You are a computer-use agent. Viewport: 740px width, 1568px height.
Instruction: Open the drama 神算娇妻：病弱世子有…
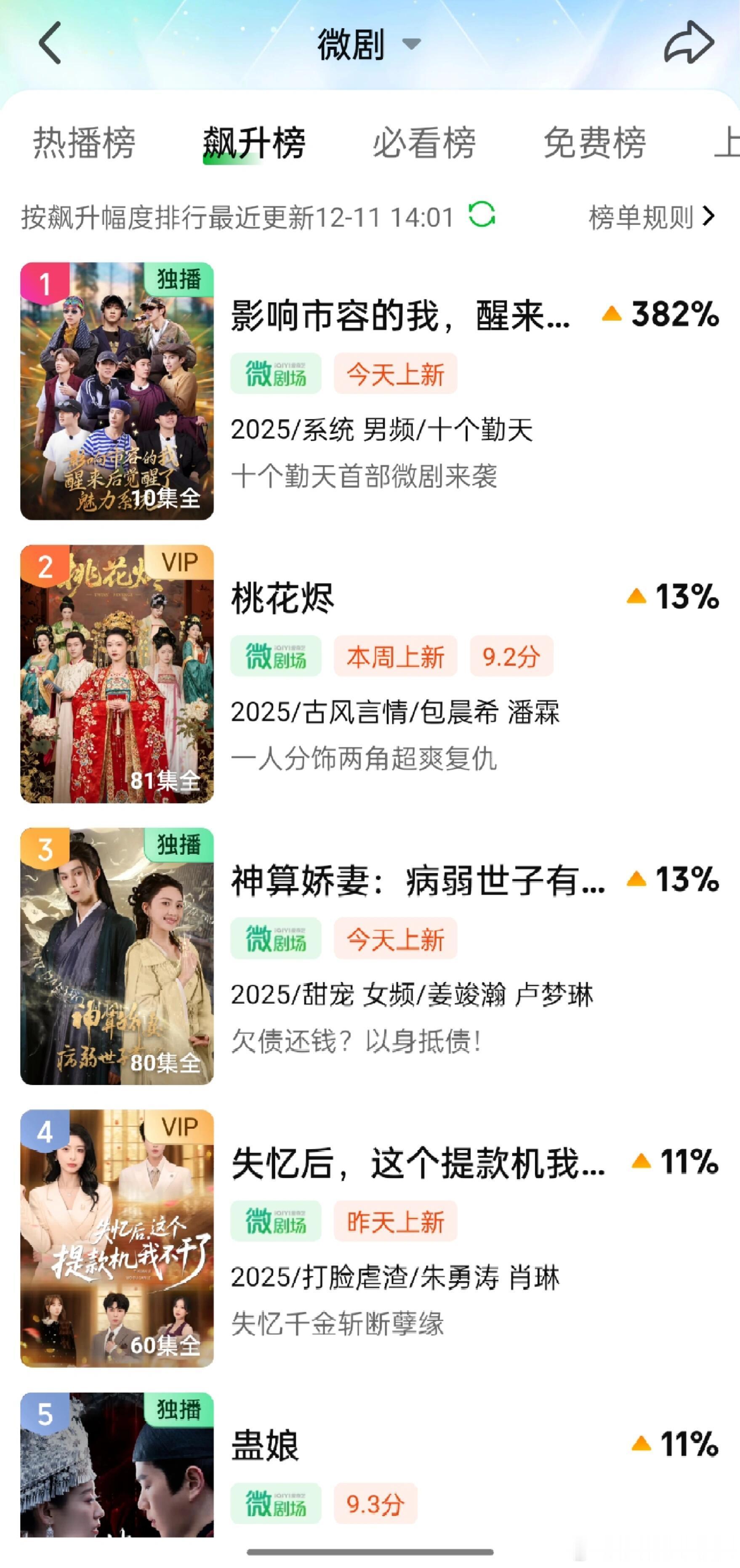tap(418, 881)
